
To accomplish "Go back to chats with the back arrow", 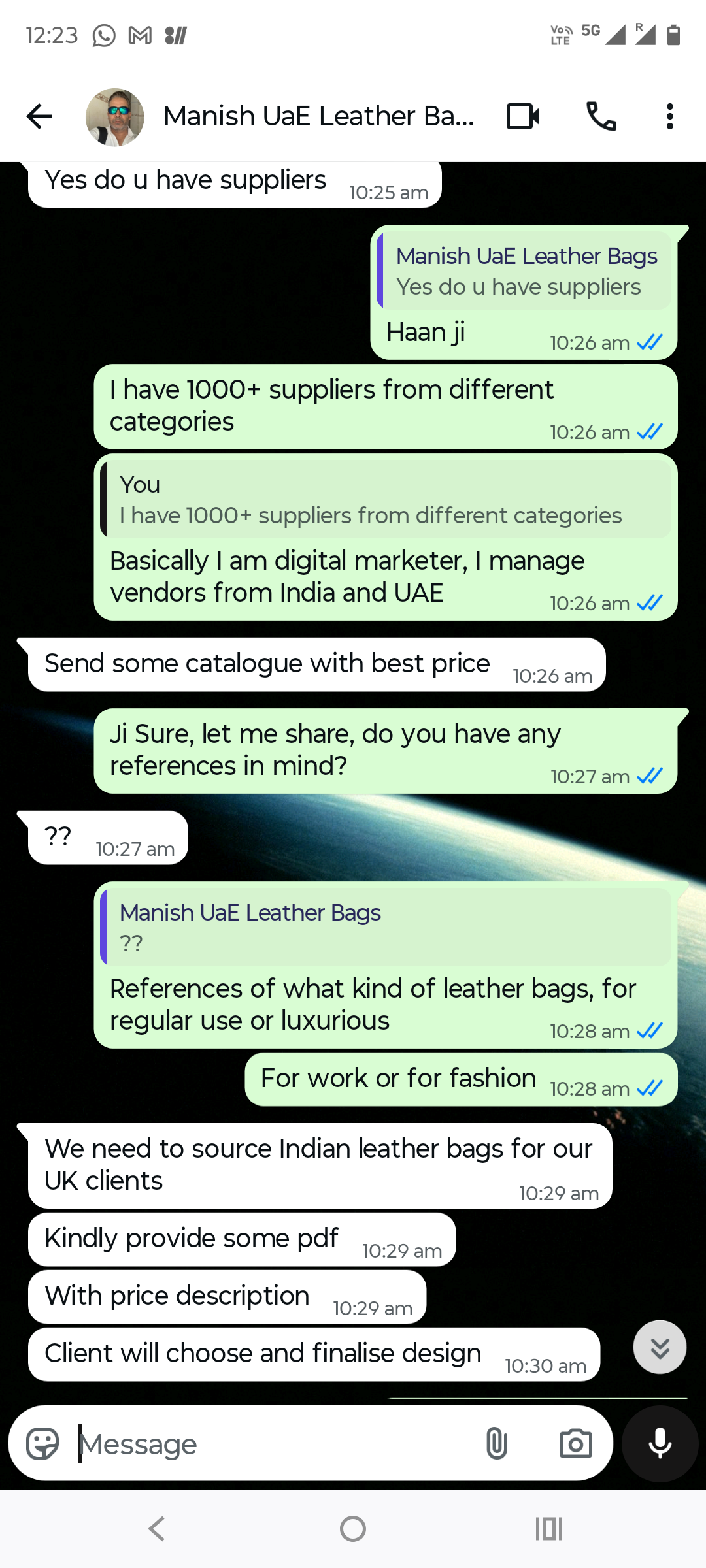I will [39, 116].
